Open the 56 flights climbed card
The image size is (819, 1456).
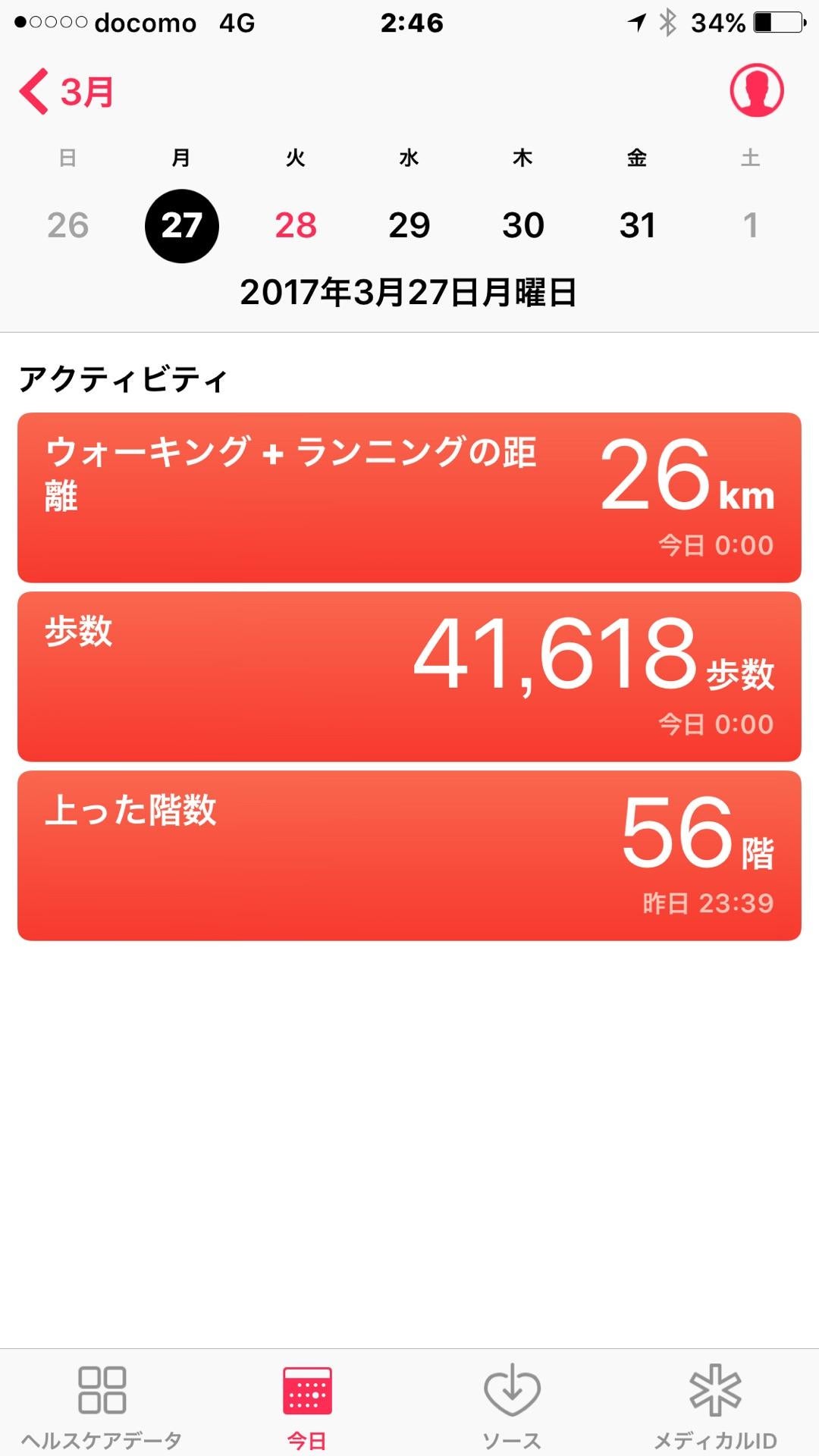click(409, 853)
